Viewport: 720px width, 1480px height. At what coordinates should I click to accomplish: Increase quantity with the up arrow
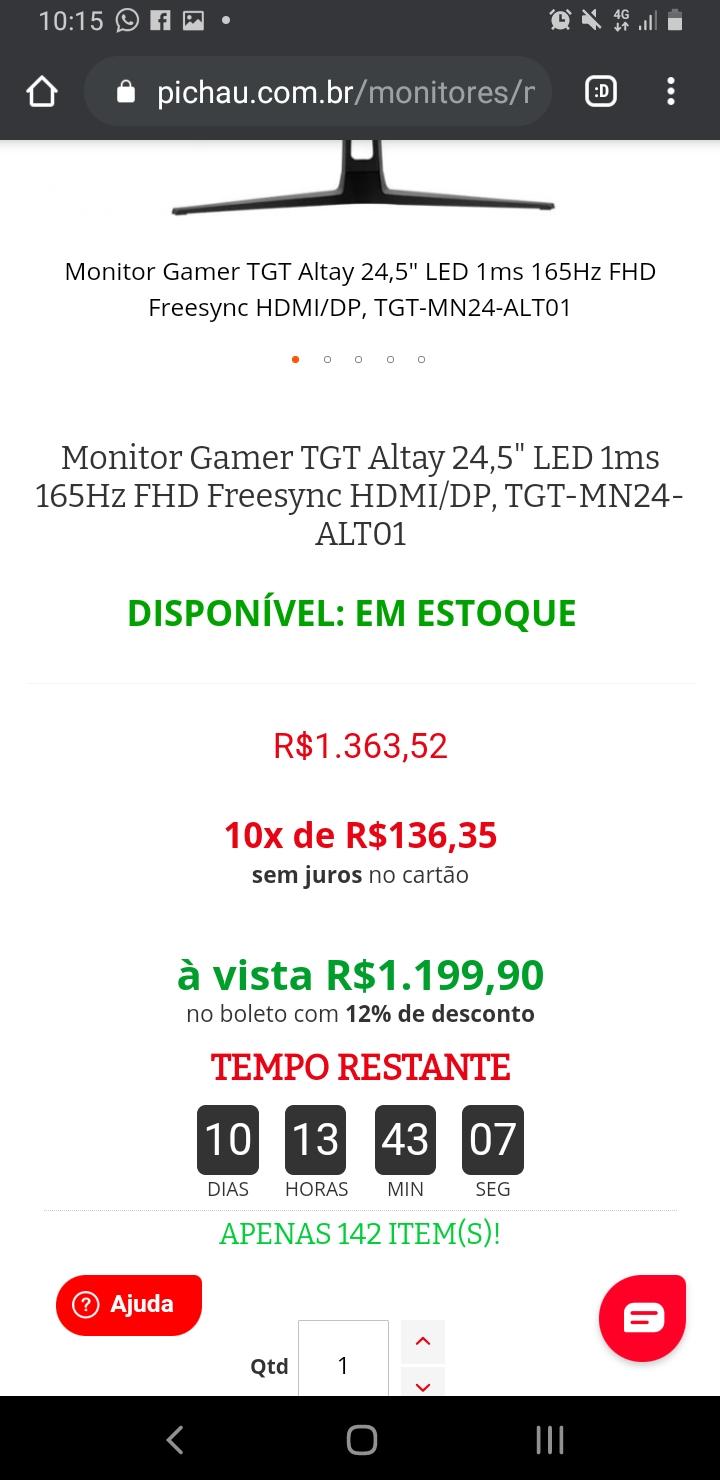[x=422, y=1341]
